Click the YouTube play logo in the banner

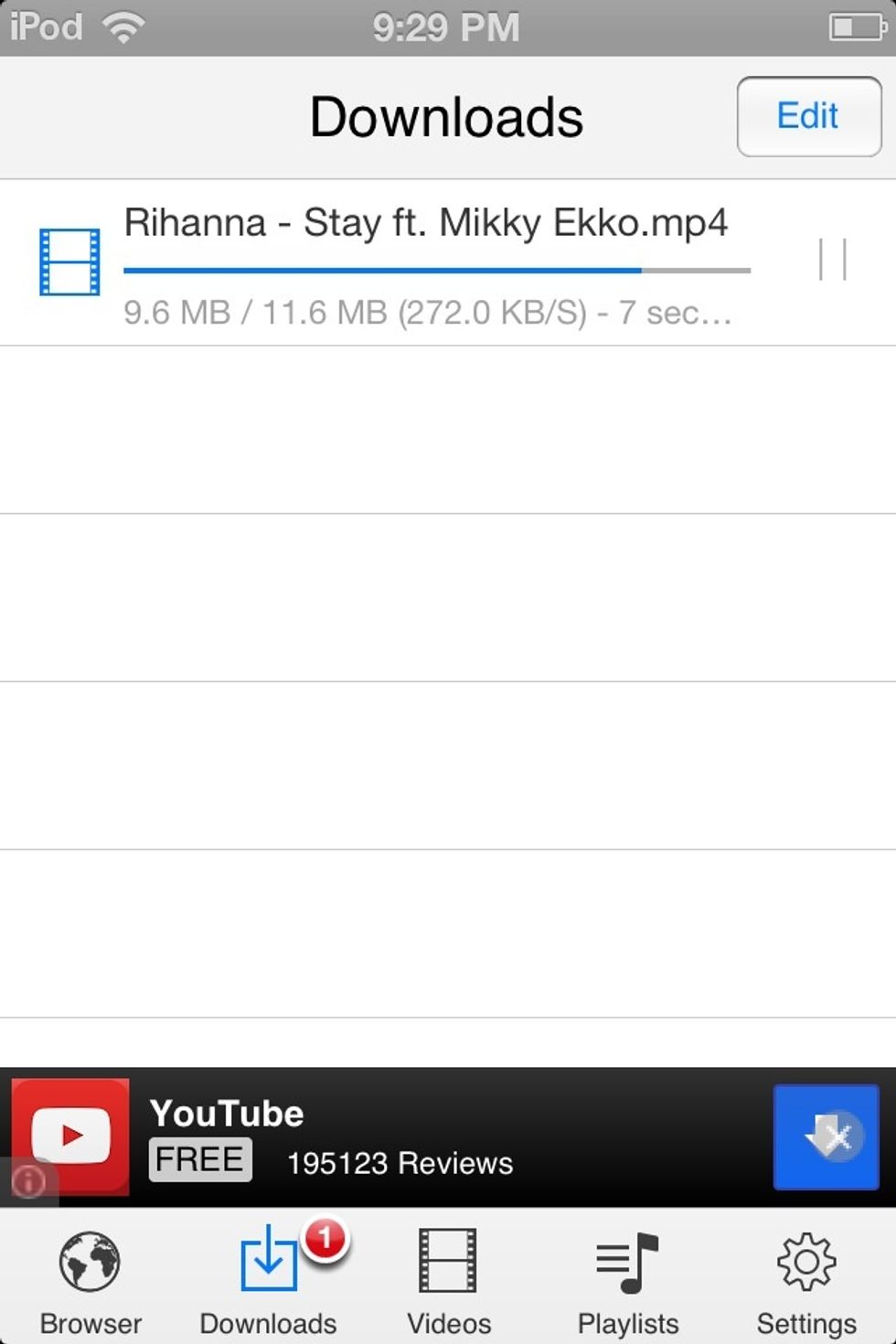pyautogui.click(x=71, y=1136)
